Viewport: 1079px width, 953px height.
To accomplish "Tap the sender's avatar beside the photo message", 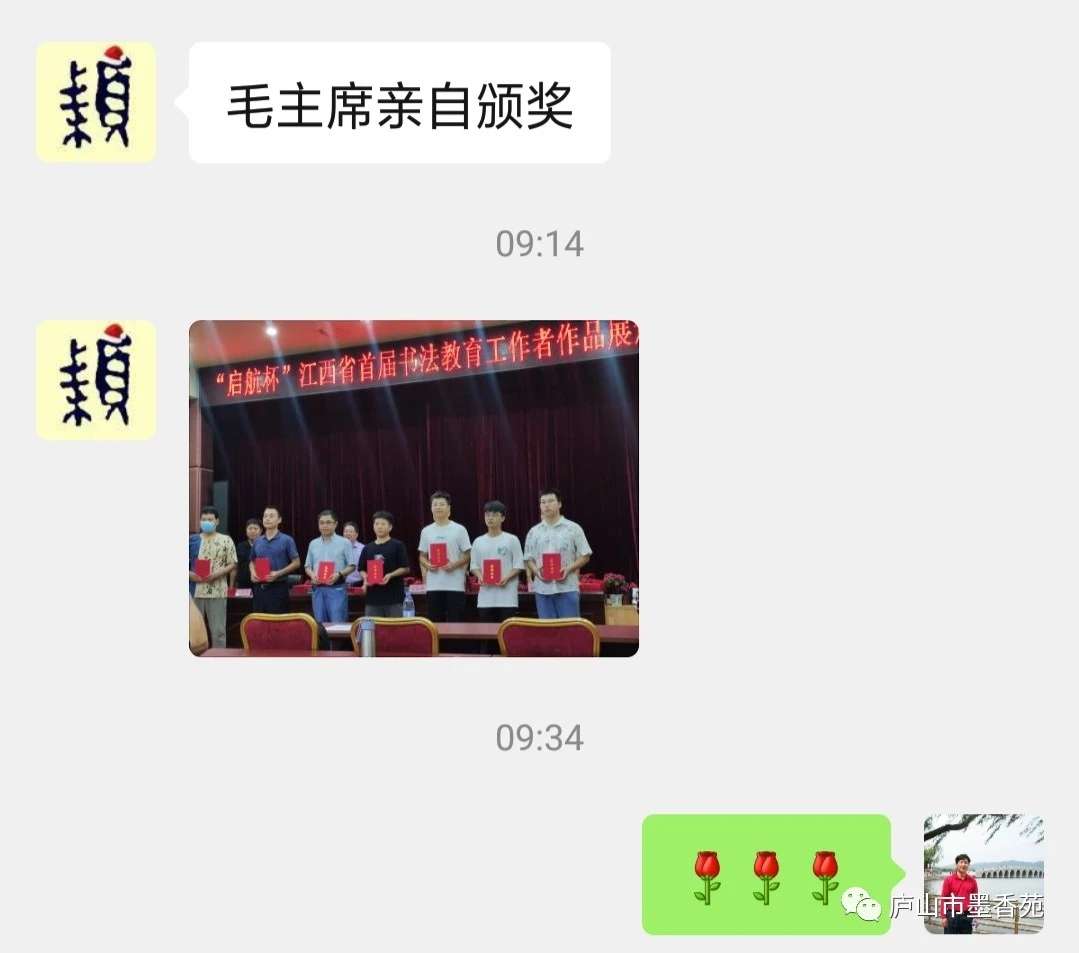I will tap(96, 380).
